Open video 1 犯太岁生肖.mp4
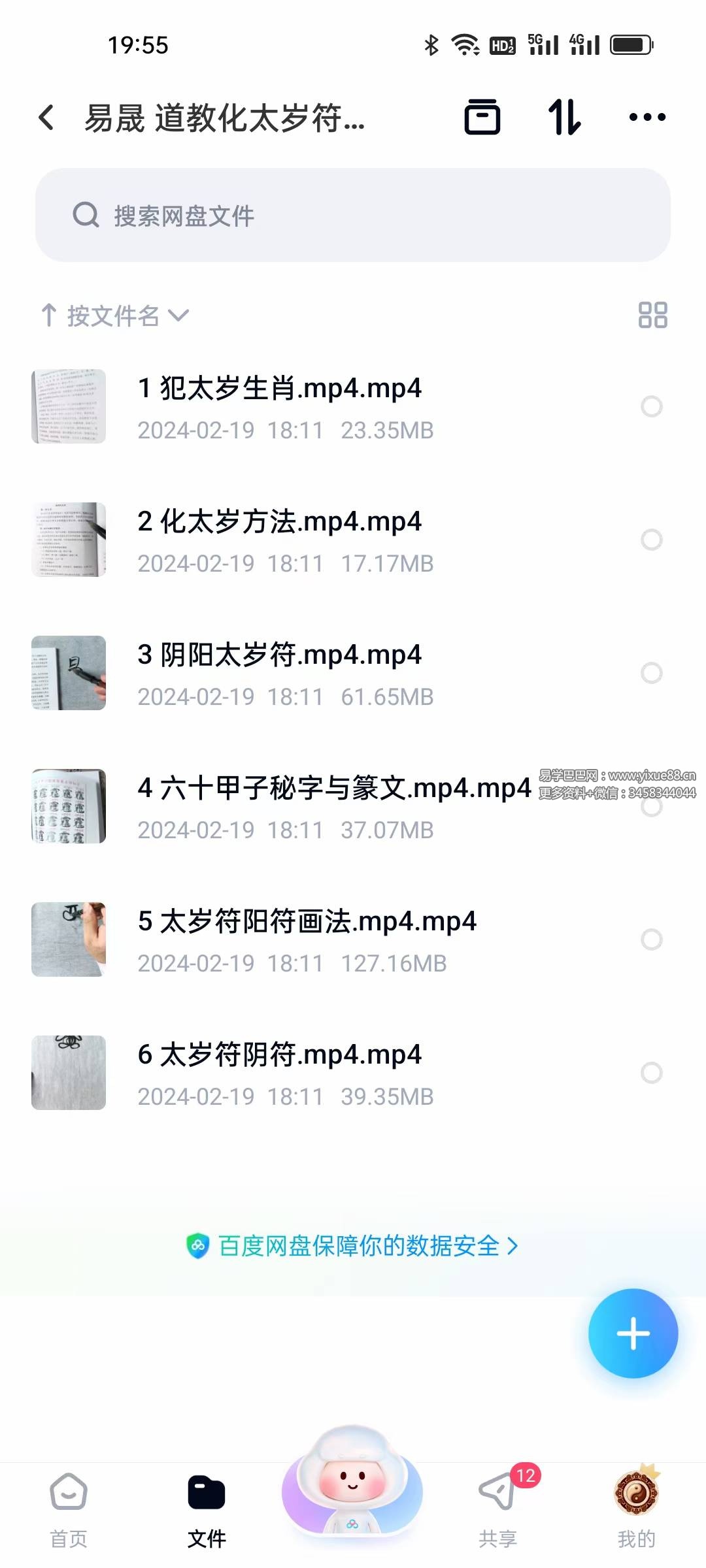 tap(280, 389)
